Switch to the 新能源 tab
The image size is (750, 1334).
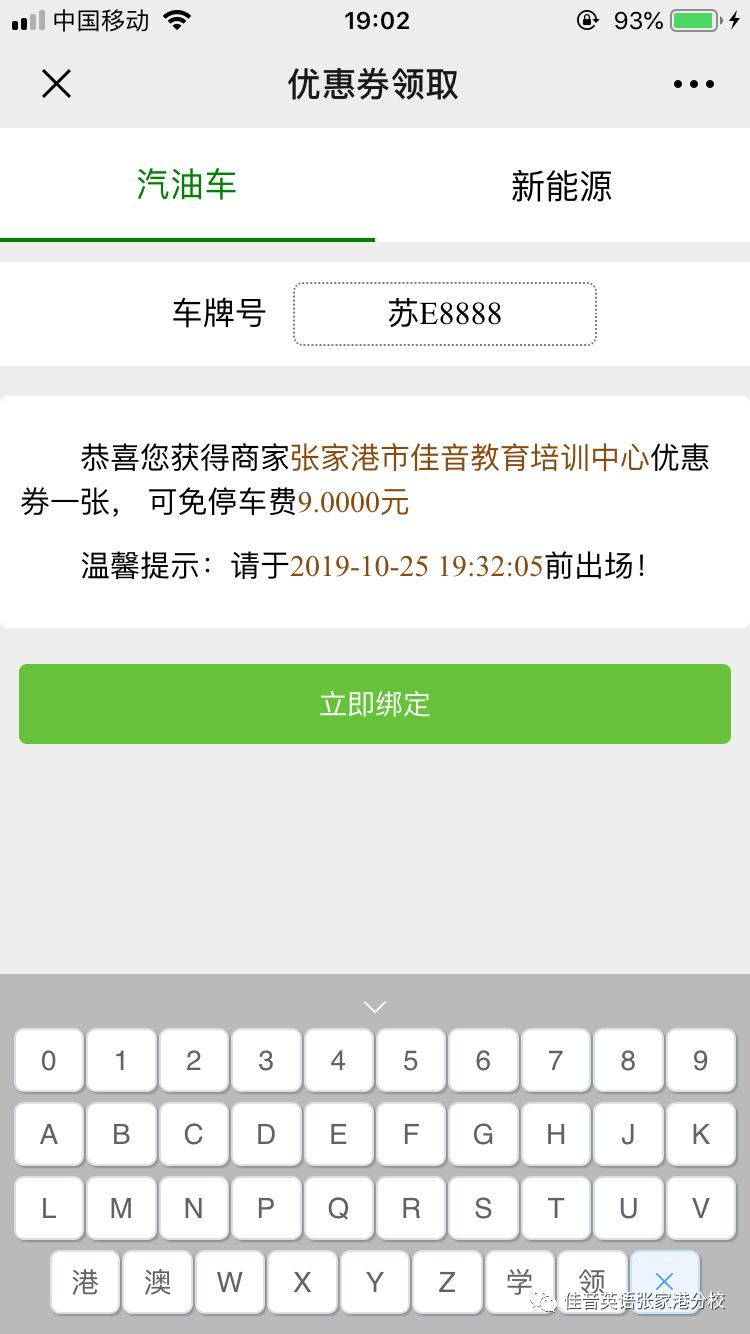point(562,186)
